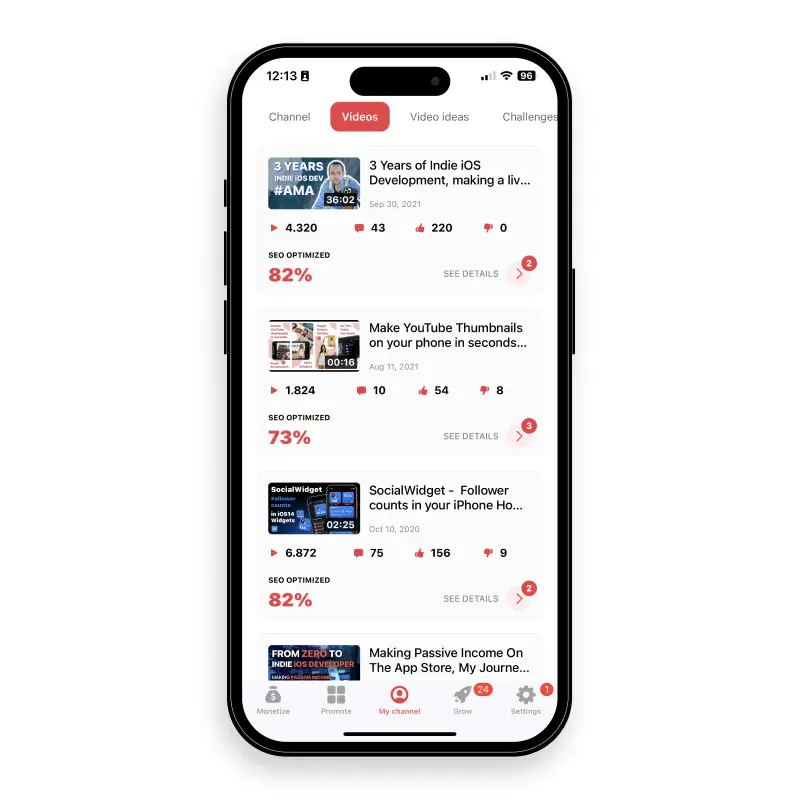This screenshot has height=800, width=800.
Task: Switch to the Grow tab
Action: (462, 700)
